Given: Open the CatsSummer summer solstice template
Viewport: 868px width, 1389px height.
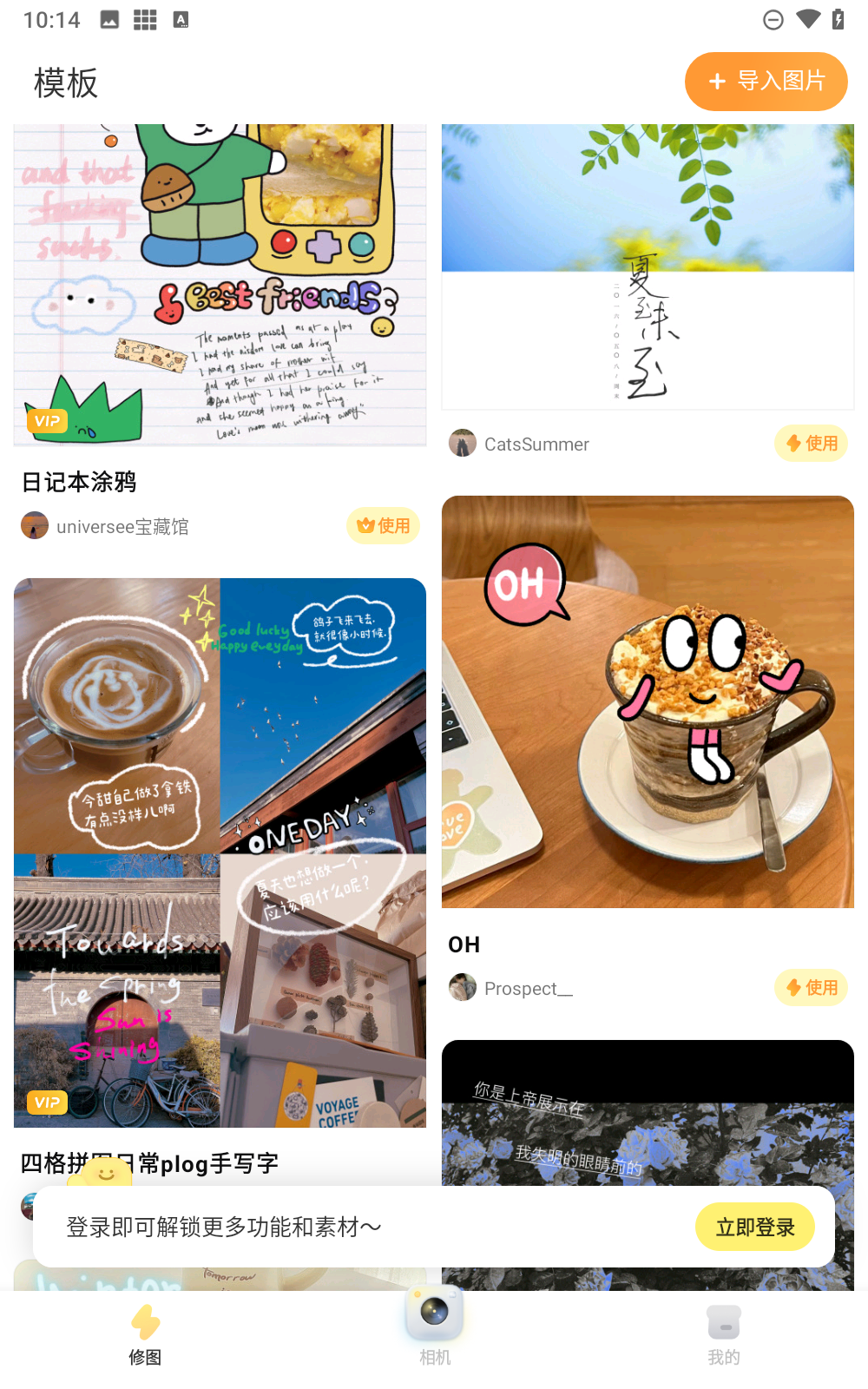Looking at the screenshot, I should tap(648, 267).
